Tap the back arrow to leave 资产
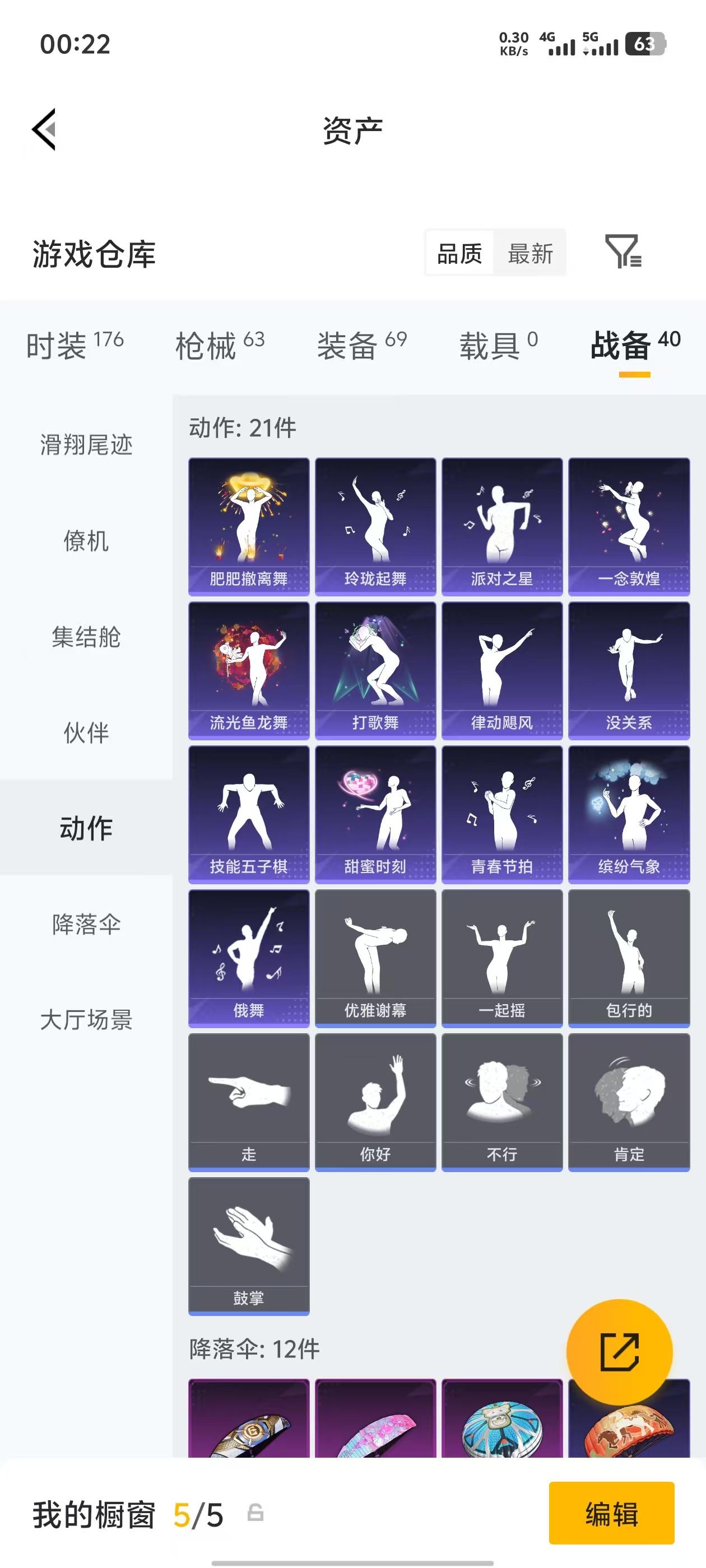Viewport: 706px width, 1568px height. [x=44, y=129]
